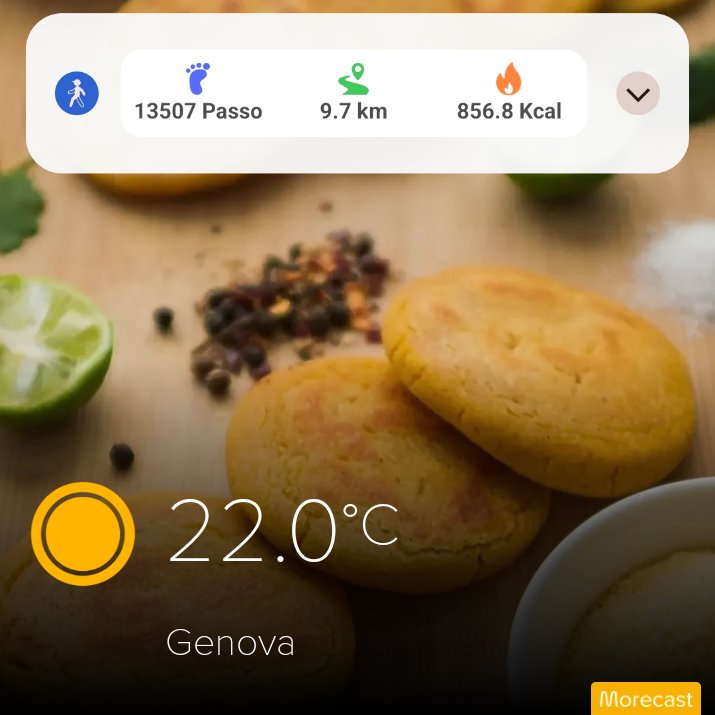The height and width of the screenshot is (715, 715).
Task: Tap the blue walking pedometer icon
Action: (77, 93)
